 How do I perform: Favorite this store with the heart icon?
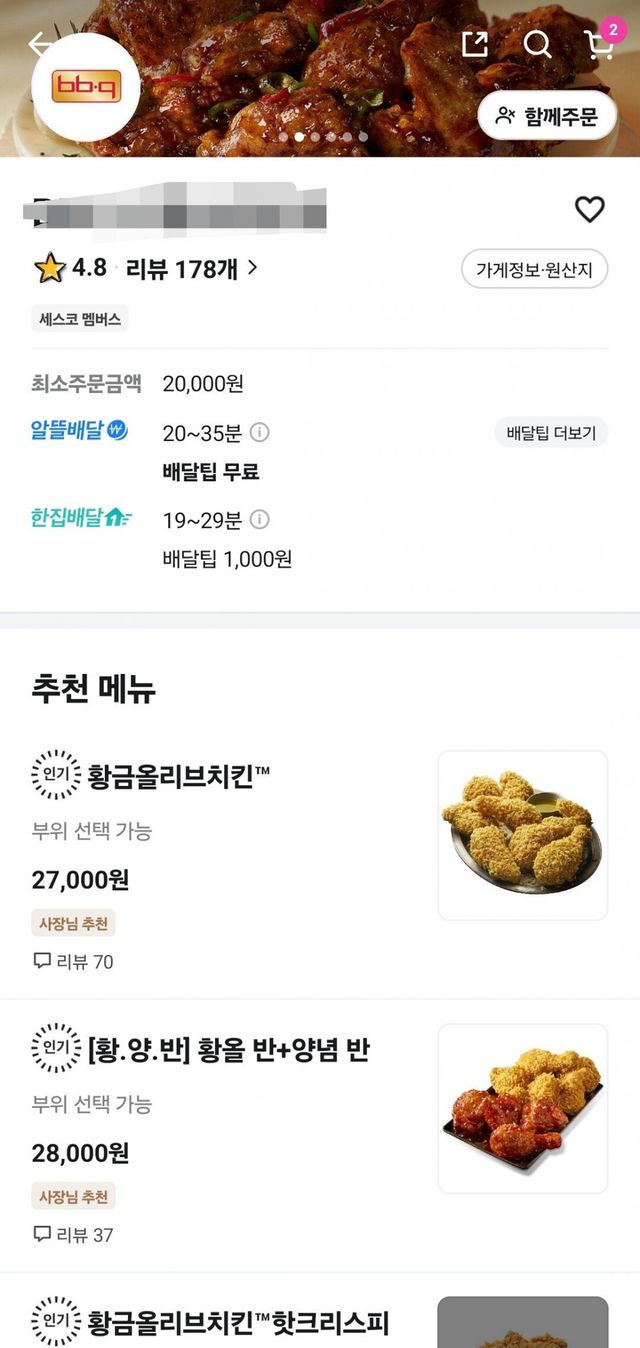pos(589,209)
